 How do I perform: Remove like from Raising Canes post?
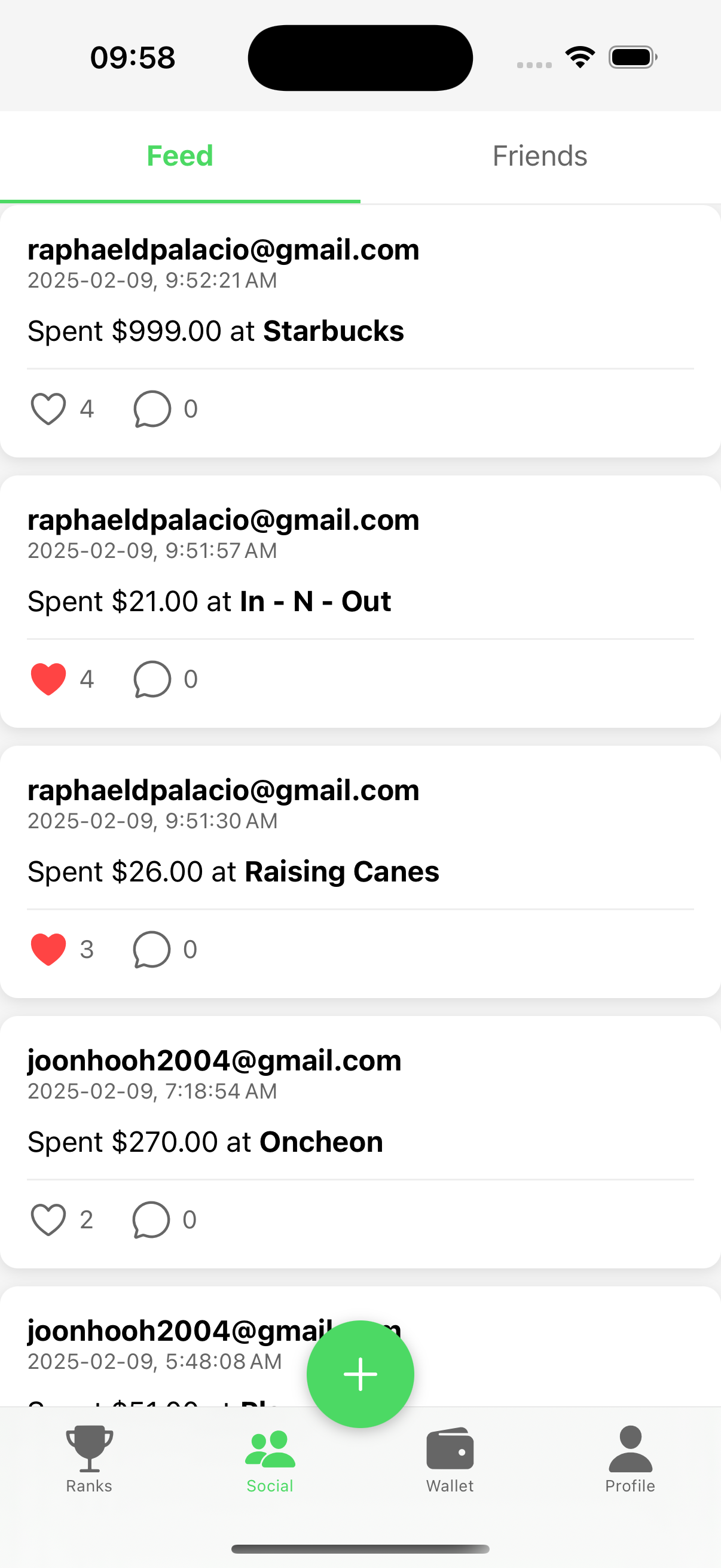tap(48, 949)
